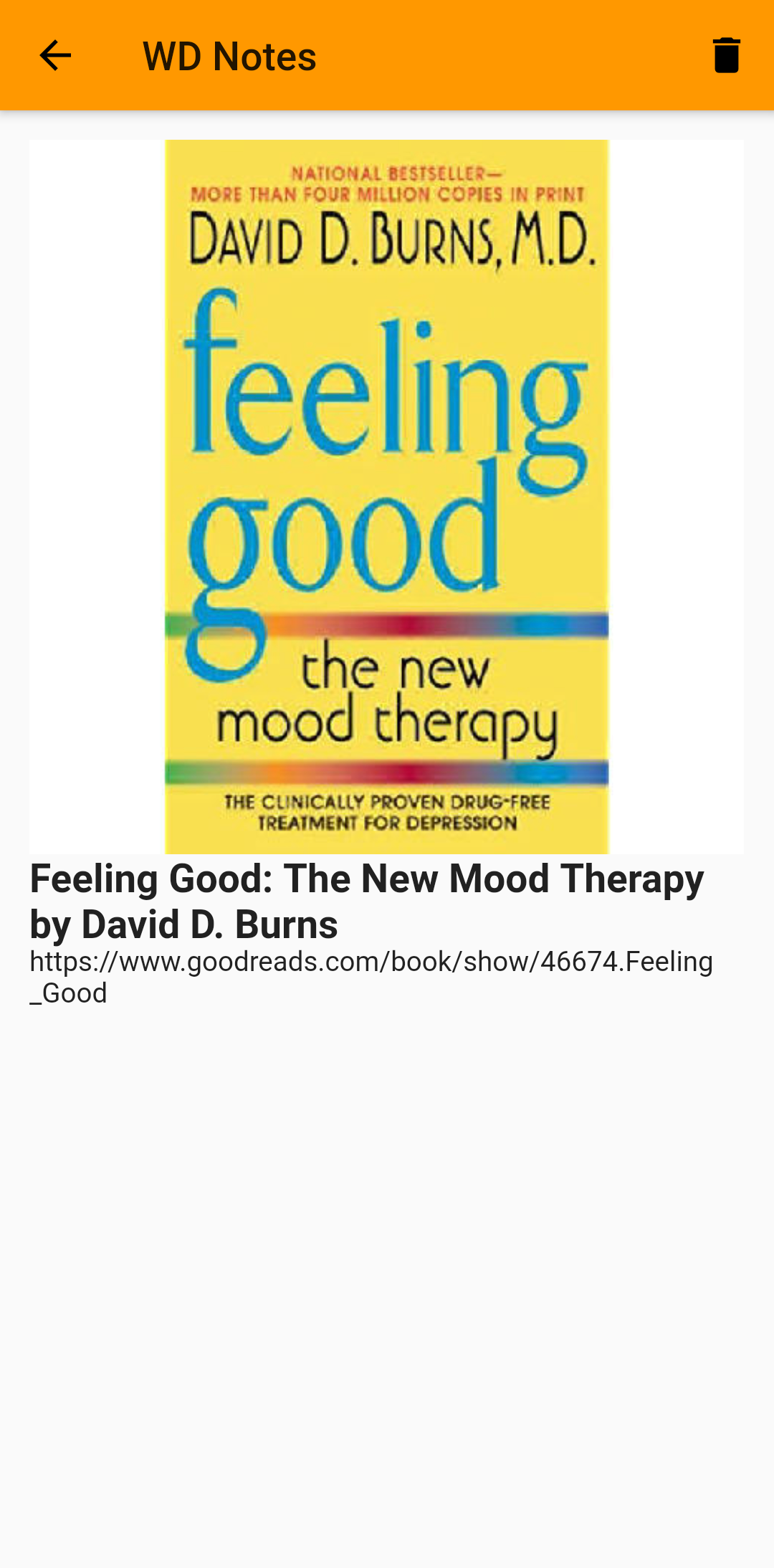
Task: Delete this note with trash icon
Action: click(726, 56)
